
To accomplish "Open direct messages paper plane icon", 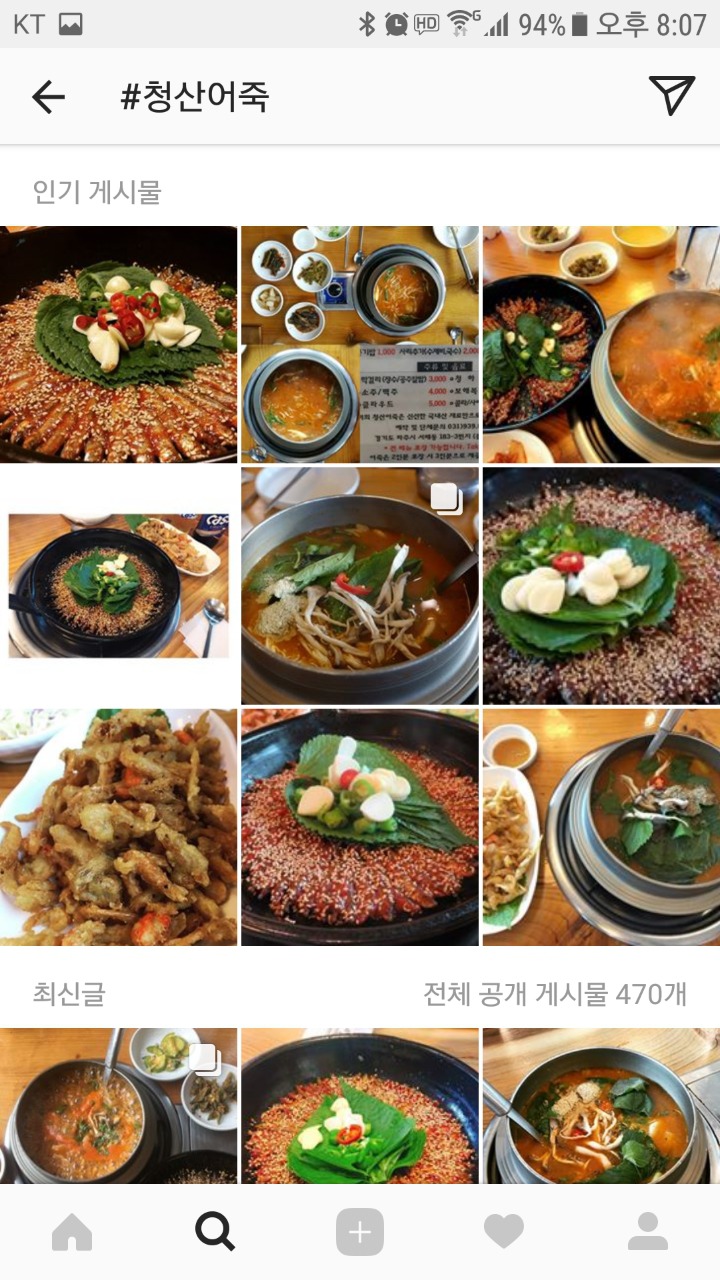I will coord(671,96).
